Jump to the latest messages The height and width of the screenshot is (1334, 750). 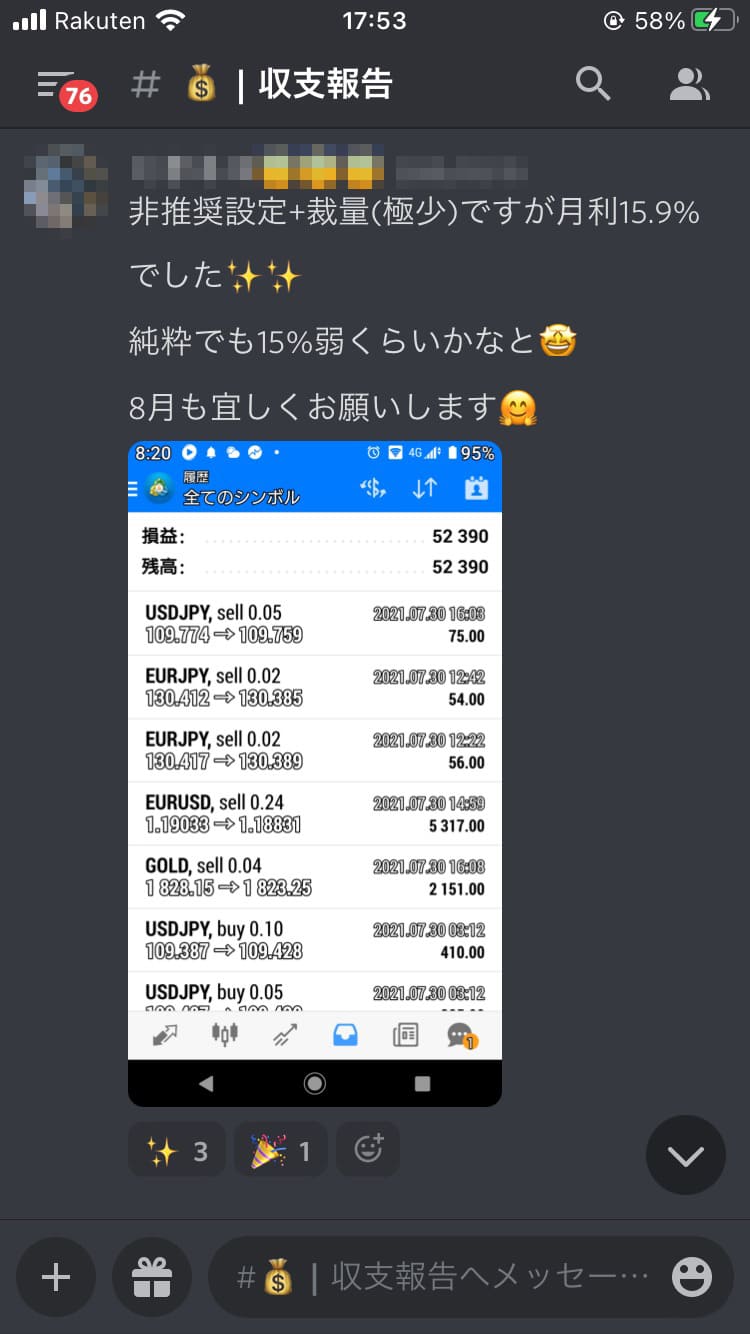tap(685, 1155)
